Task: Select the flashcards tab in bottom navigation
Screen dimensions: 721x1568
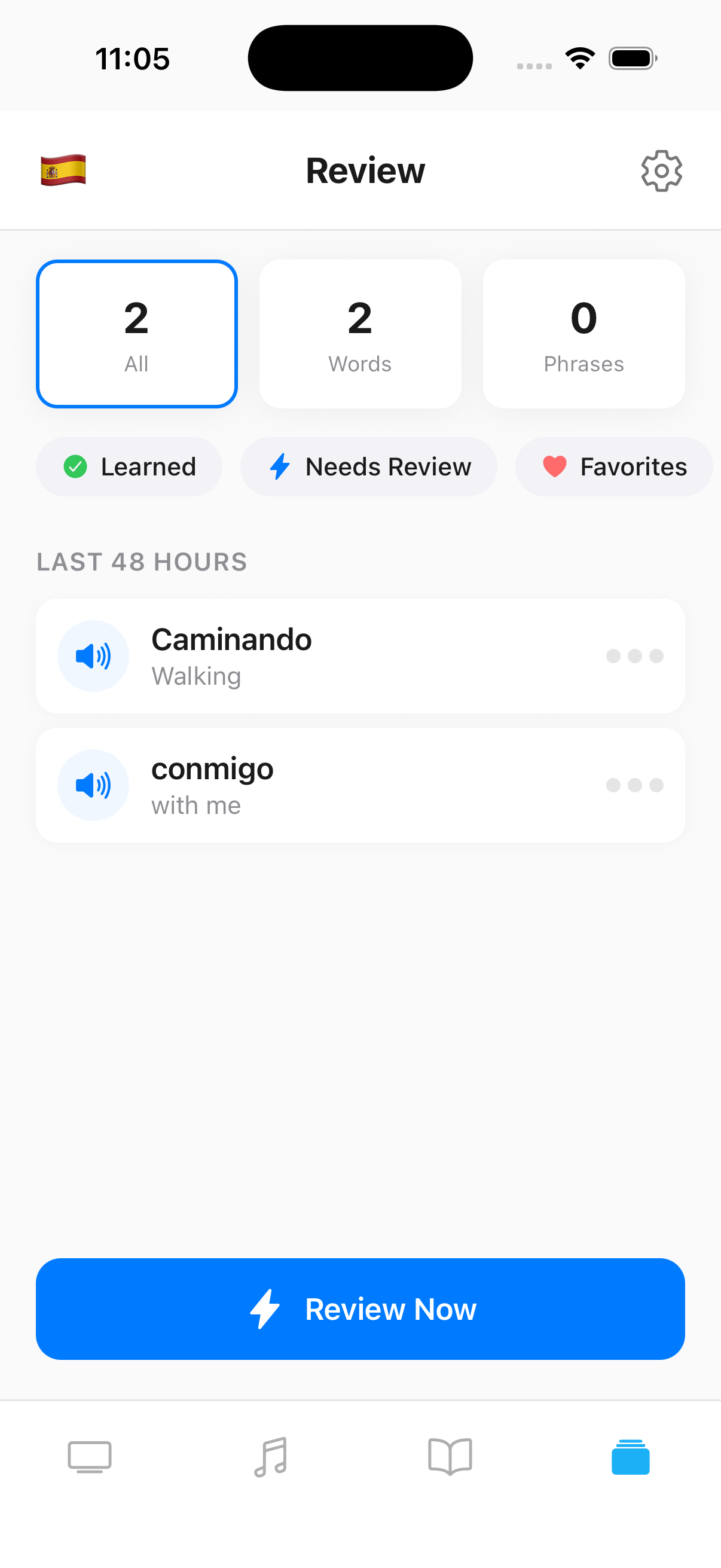Action: click(630, 1457)
